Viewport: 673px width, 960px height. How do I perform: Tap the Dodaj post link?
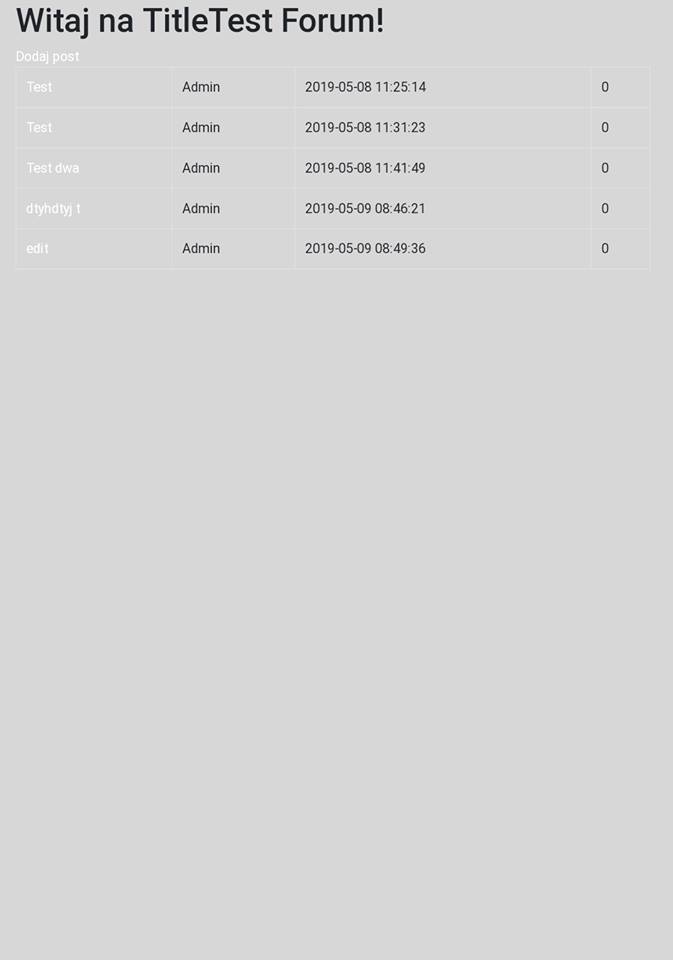[x=47, y=57]
